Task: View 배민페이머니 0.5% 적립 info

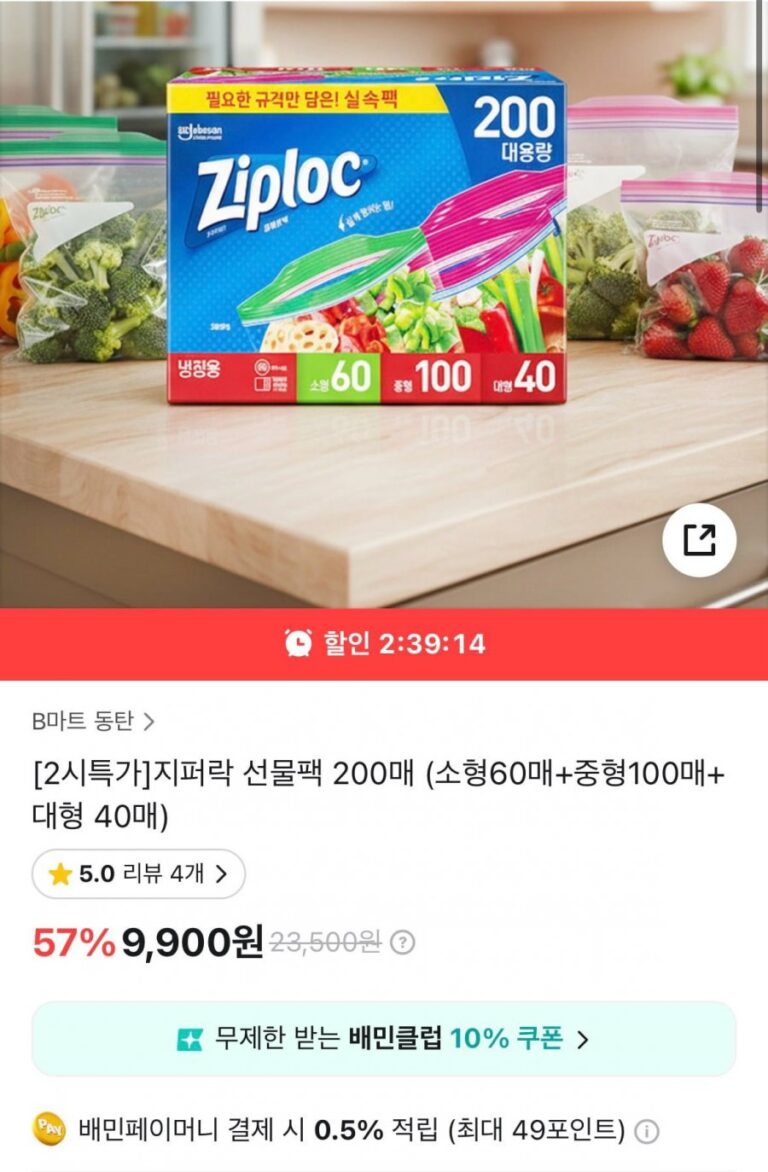Action: tap(648, 1131)
